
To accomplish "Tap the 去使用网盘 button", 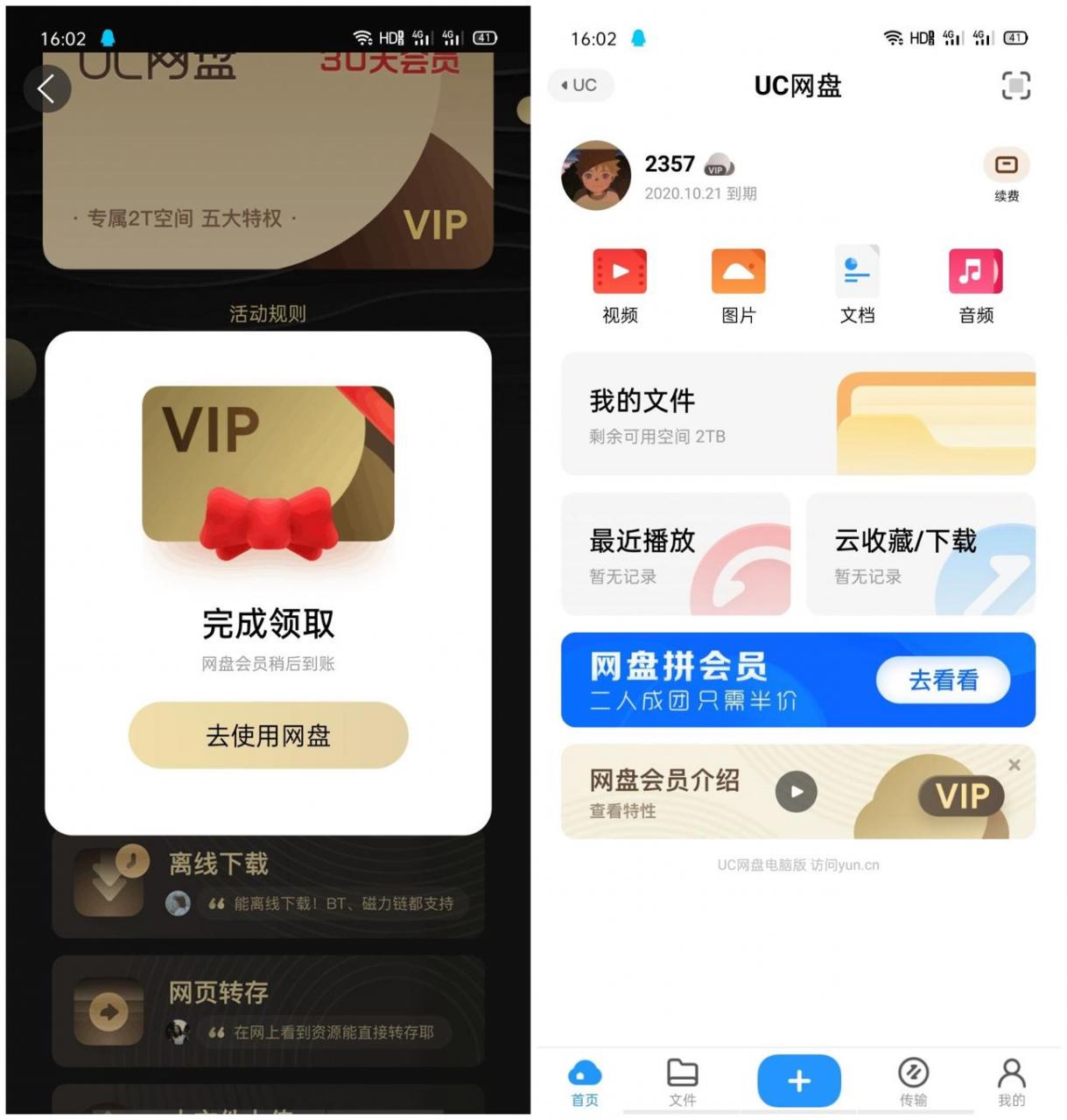I will [268, 736].
